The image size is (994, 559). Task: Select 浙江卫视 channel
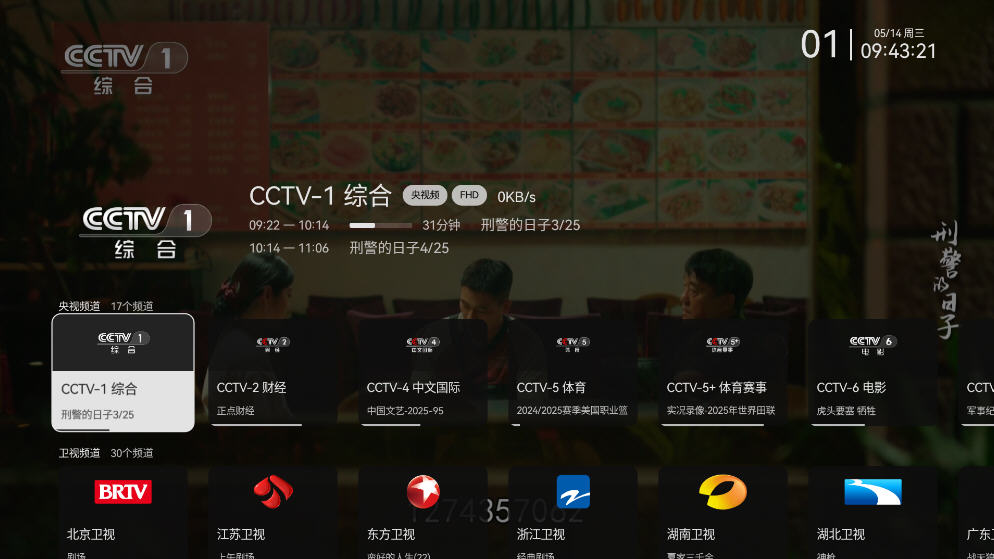573,511
